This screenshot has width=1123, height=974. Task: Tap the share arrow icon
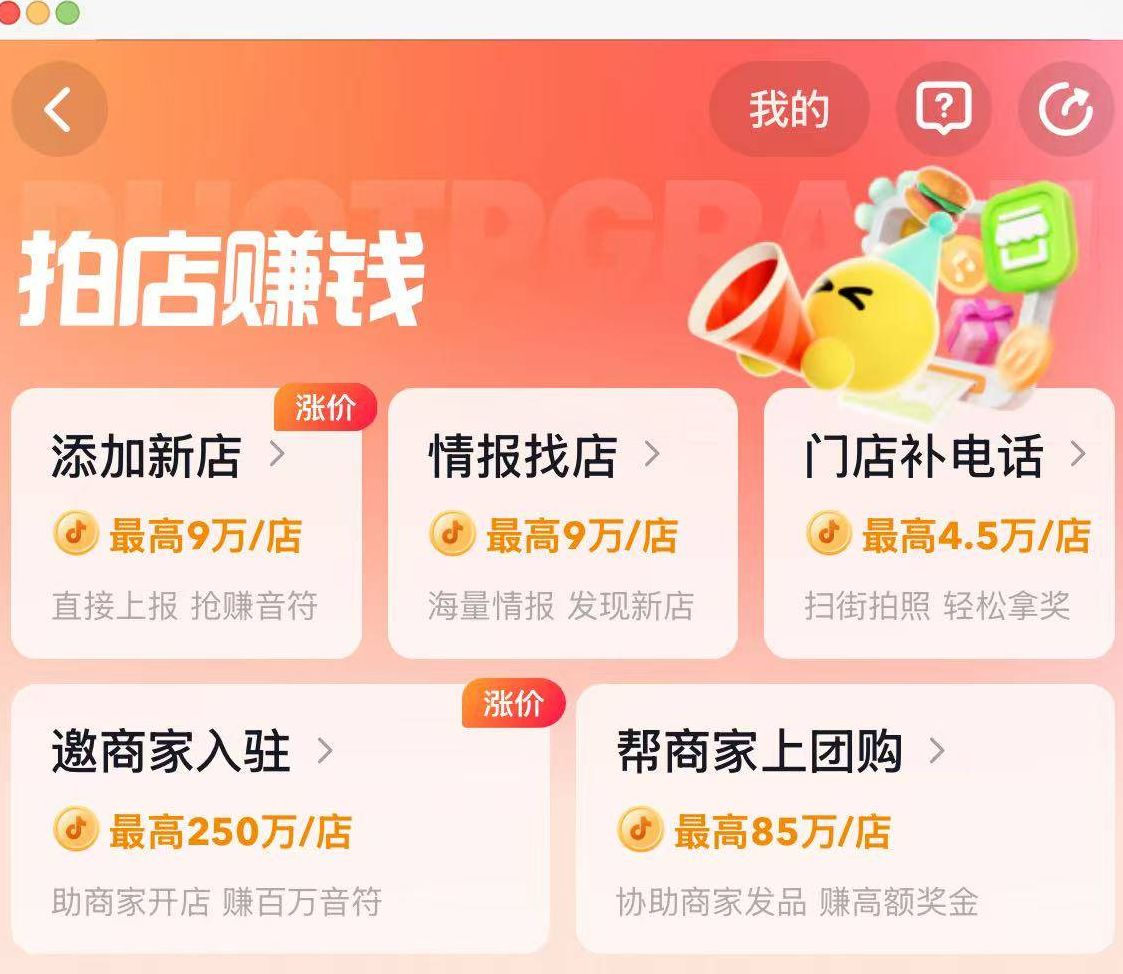[x=1065, y=109]
